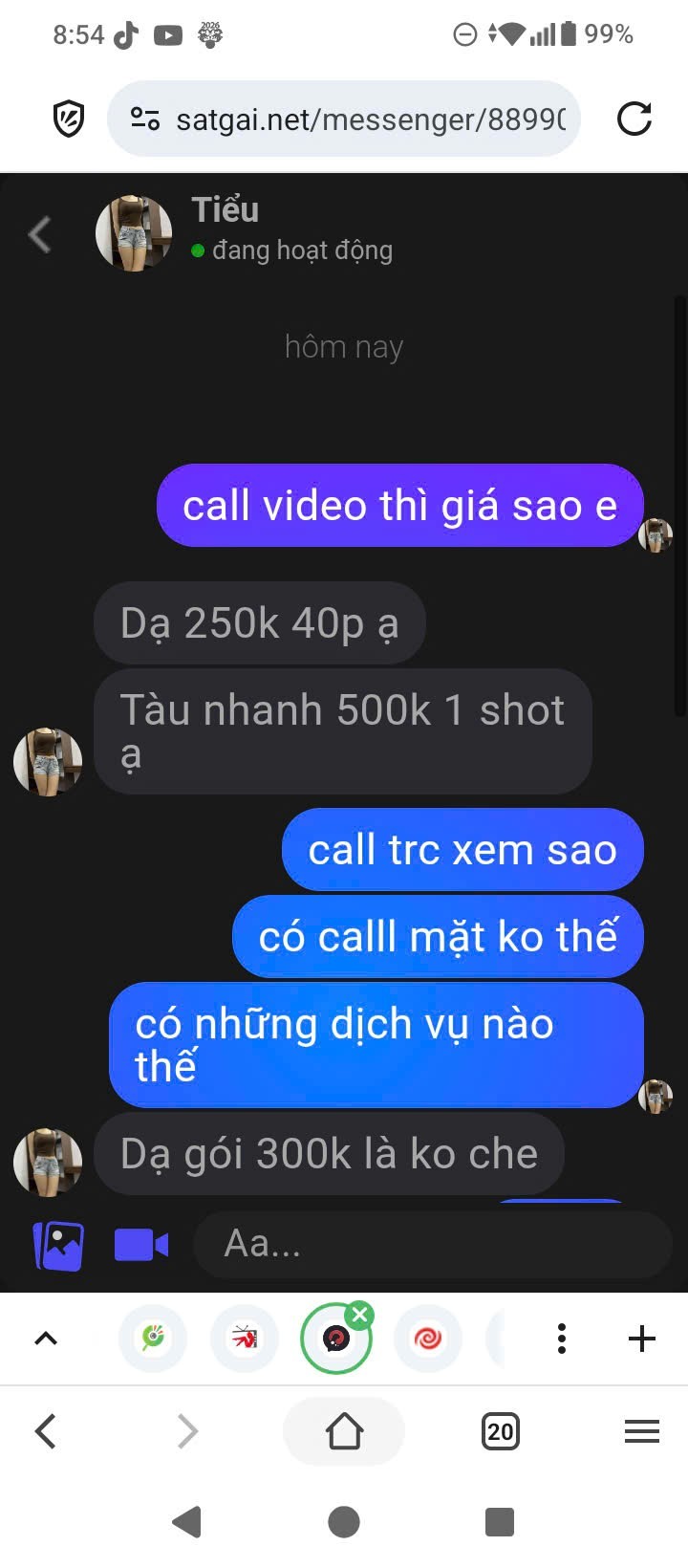Switch to the first tab in strip
Screen dimensions: 688x1568
click(153, 1338)
